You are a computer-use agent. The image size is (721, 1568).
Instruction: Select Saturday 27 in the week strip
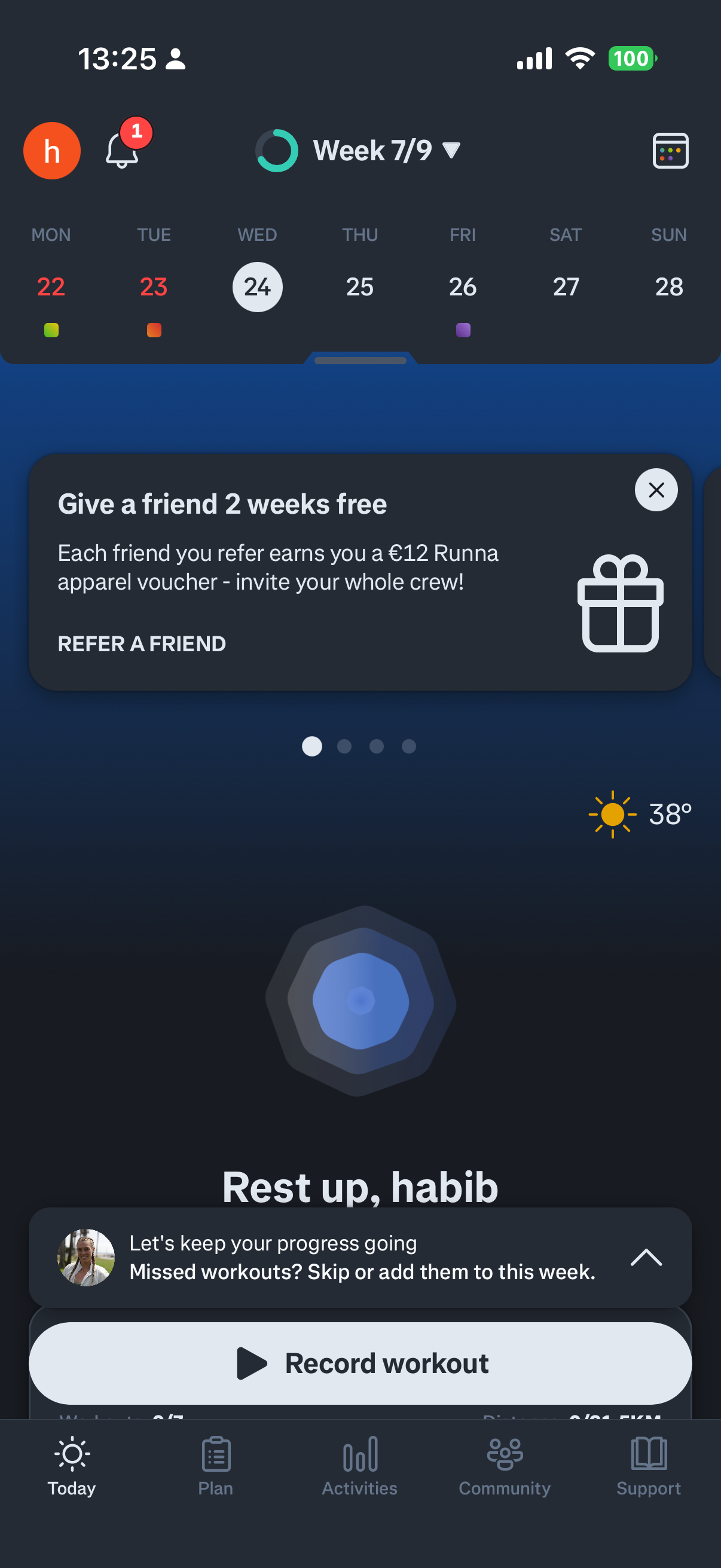click(x=566, y=286)
